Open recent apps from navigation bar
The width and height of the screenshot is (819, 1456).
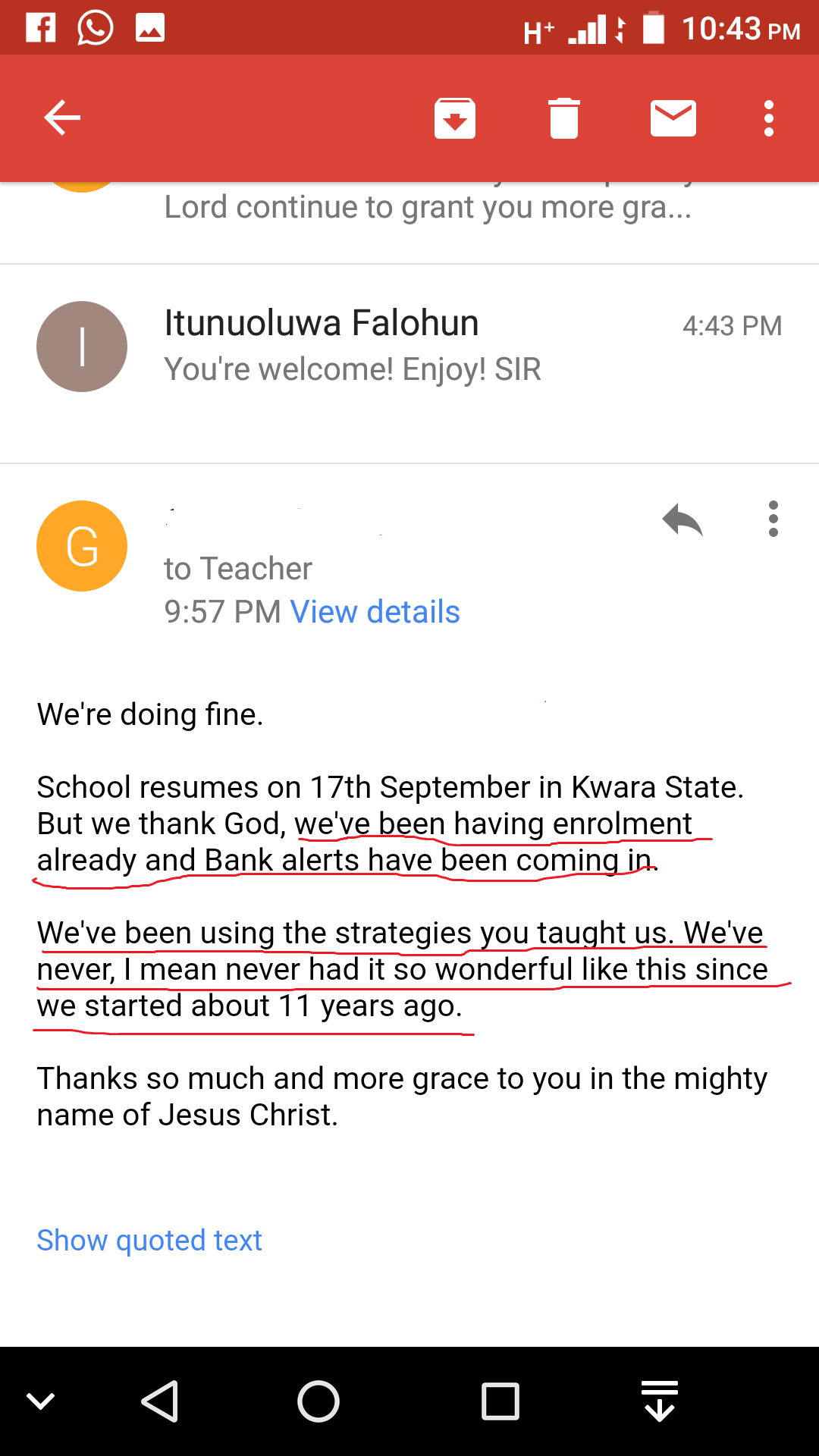500,1401
